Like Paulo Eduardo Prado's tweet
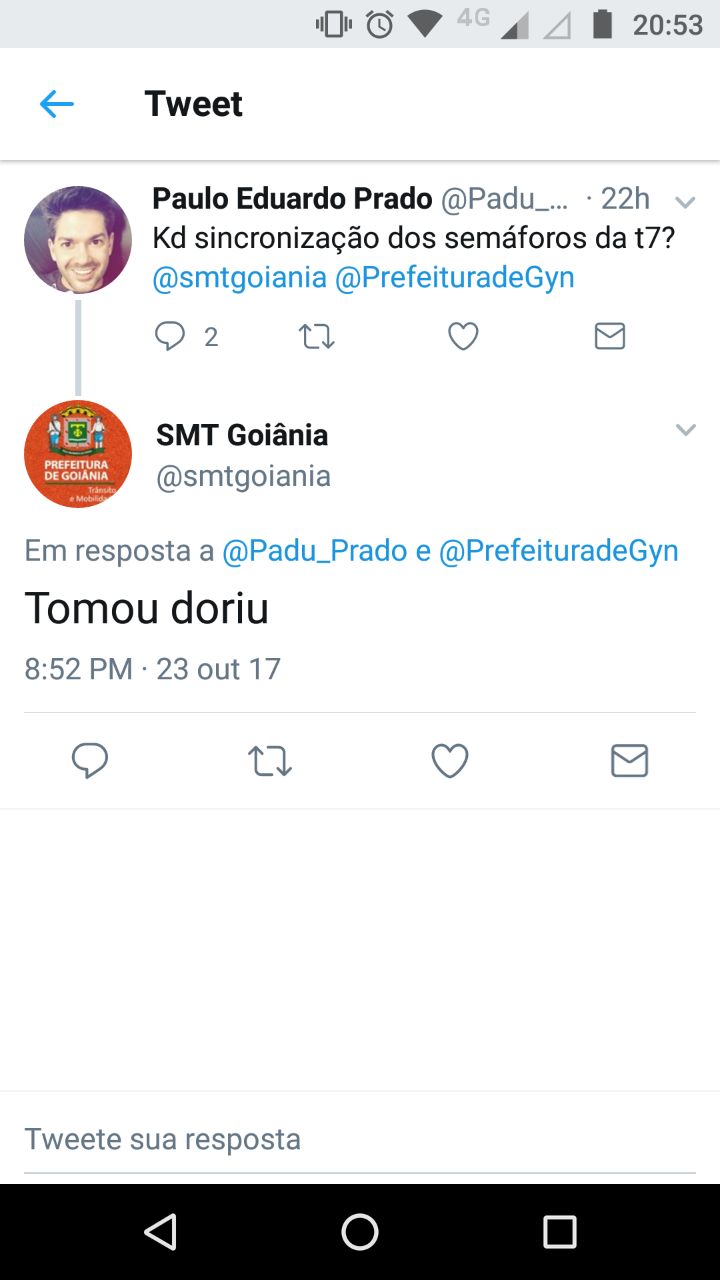Image resolution: width=720 pixels, height=1280 pixels. tap(463, 337)
